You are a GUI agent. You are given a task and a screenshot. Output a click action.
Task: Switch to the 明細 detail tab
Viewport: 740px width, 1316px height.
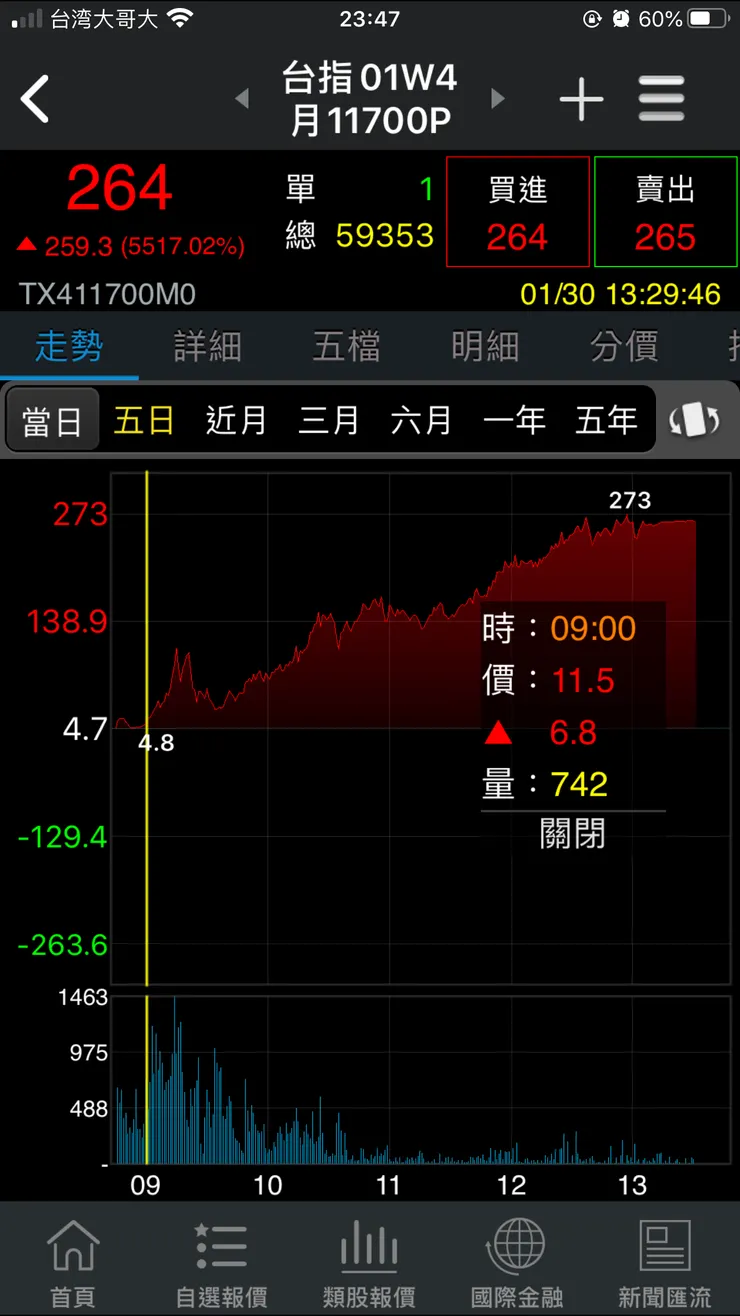point(485,345)
